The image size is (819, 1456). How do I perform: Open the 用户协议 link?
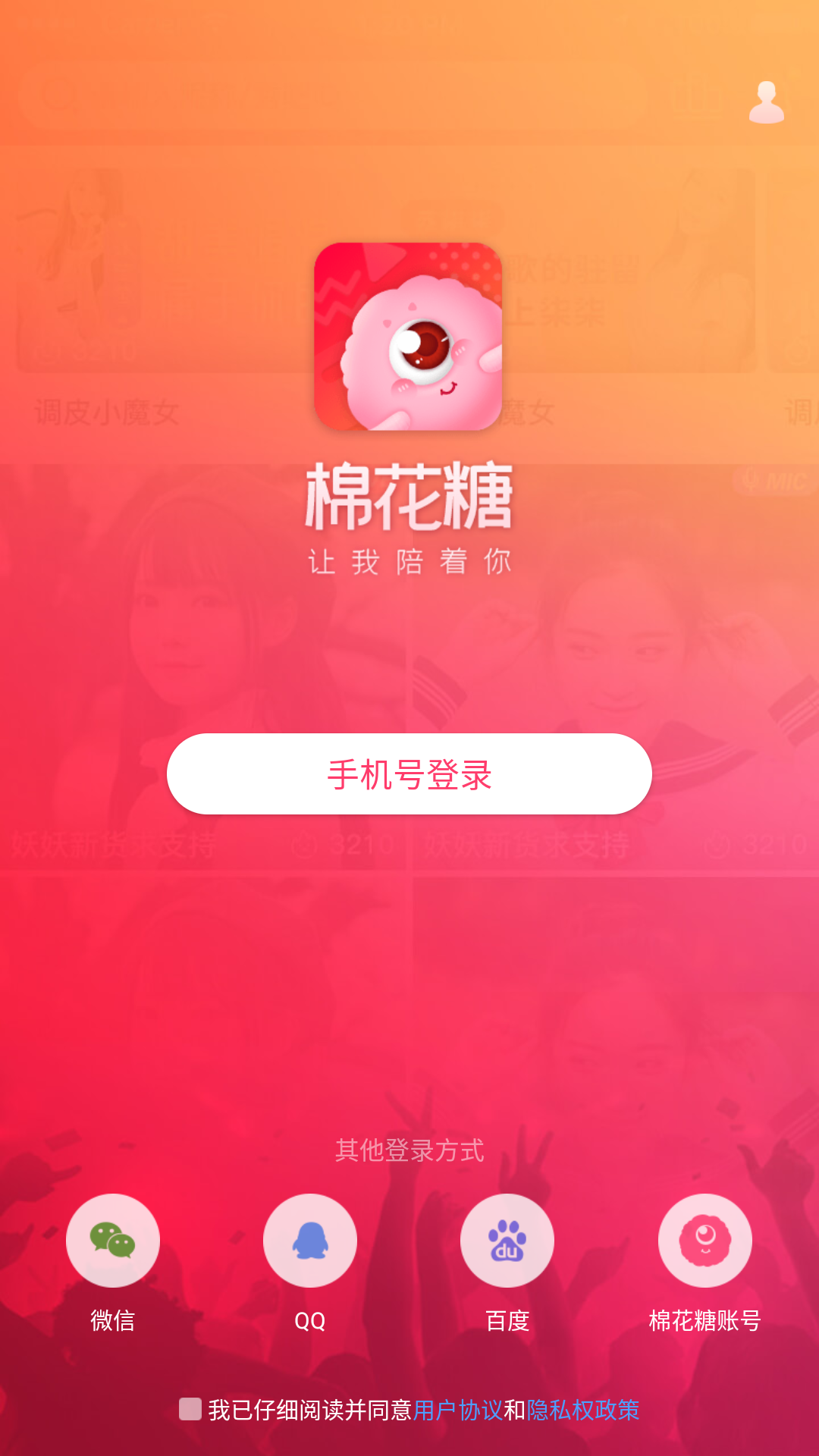click(x=457, y=1410)
